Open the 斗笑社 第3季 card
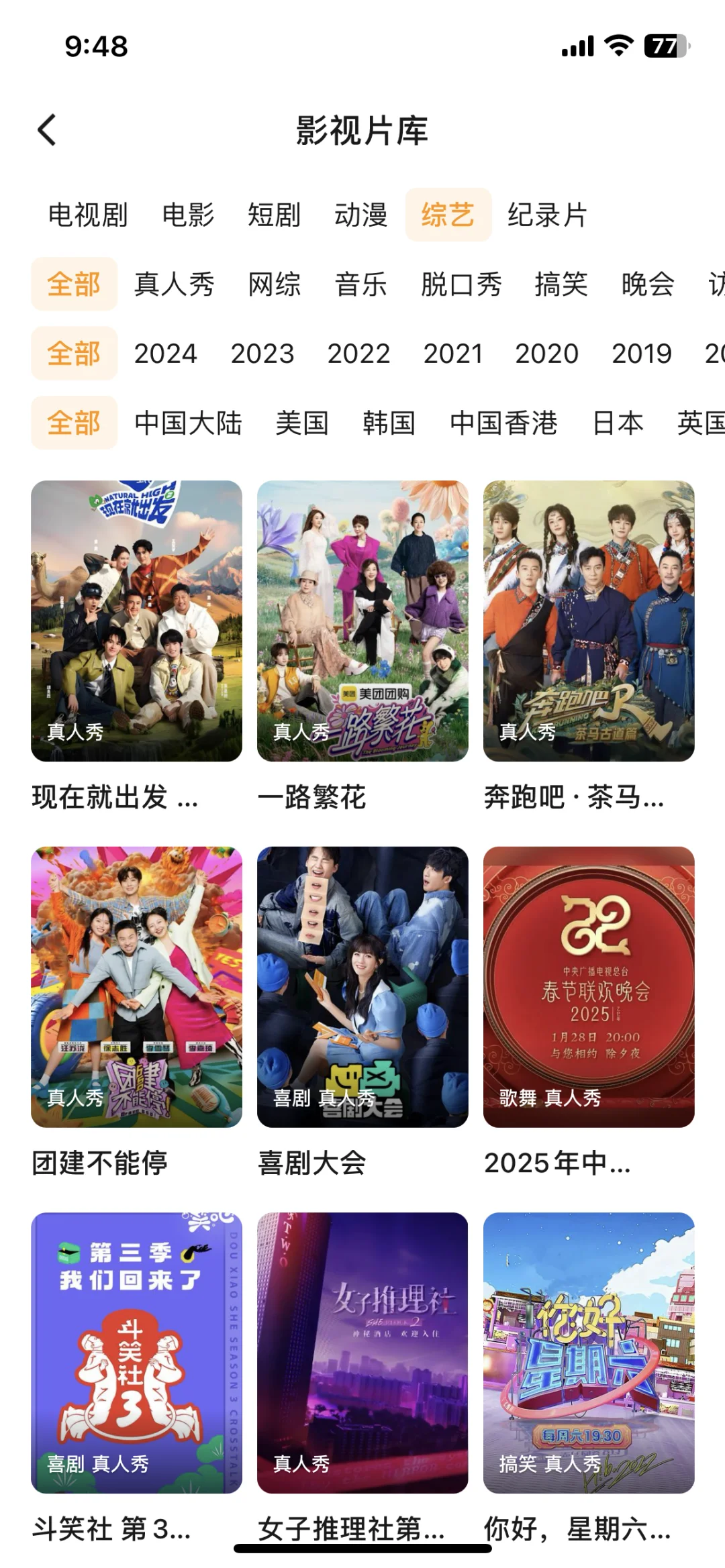 (x=136, y=1353)
